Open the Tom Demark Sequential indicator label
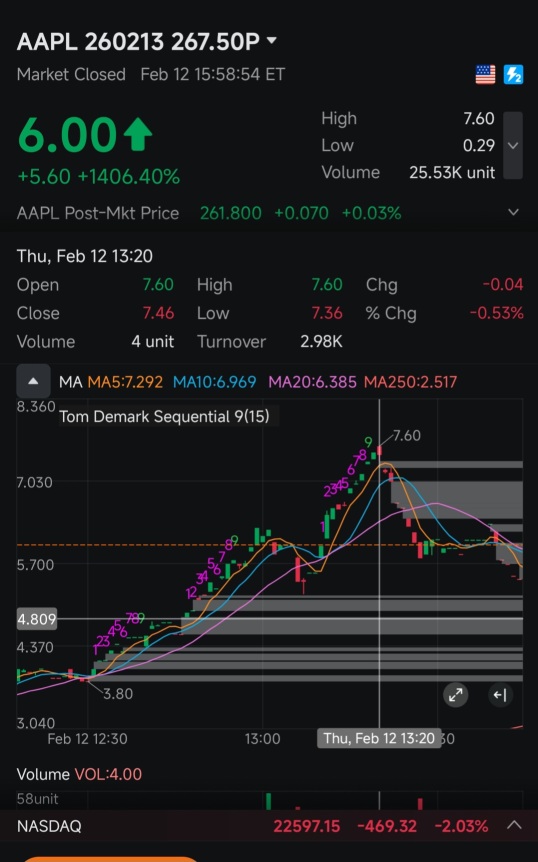This screenshot has height=862, width=538. tap(164, 416)
